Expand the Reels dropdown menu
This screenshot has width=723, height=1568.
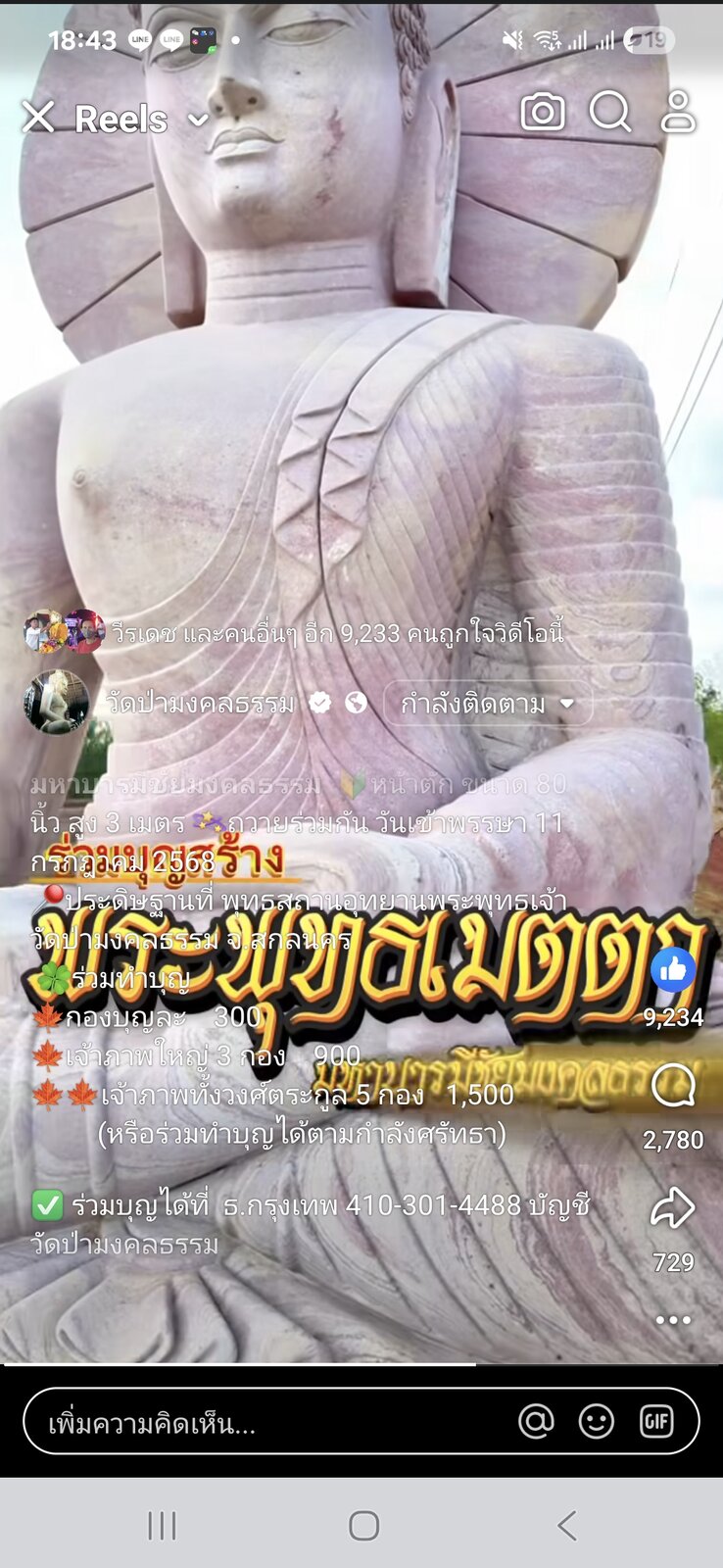[x=198, y=120]
